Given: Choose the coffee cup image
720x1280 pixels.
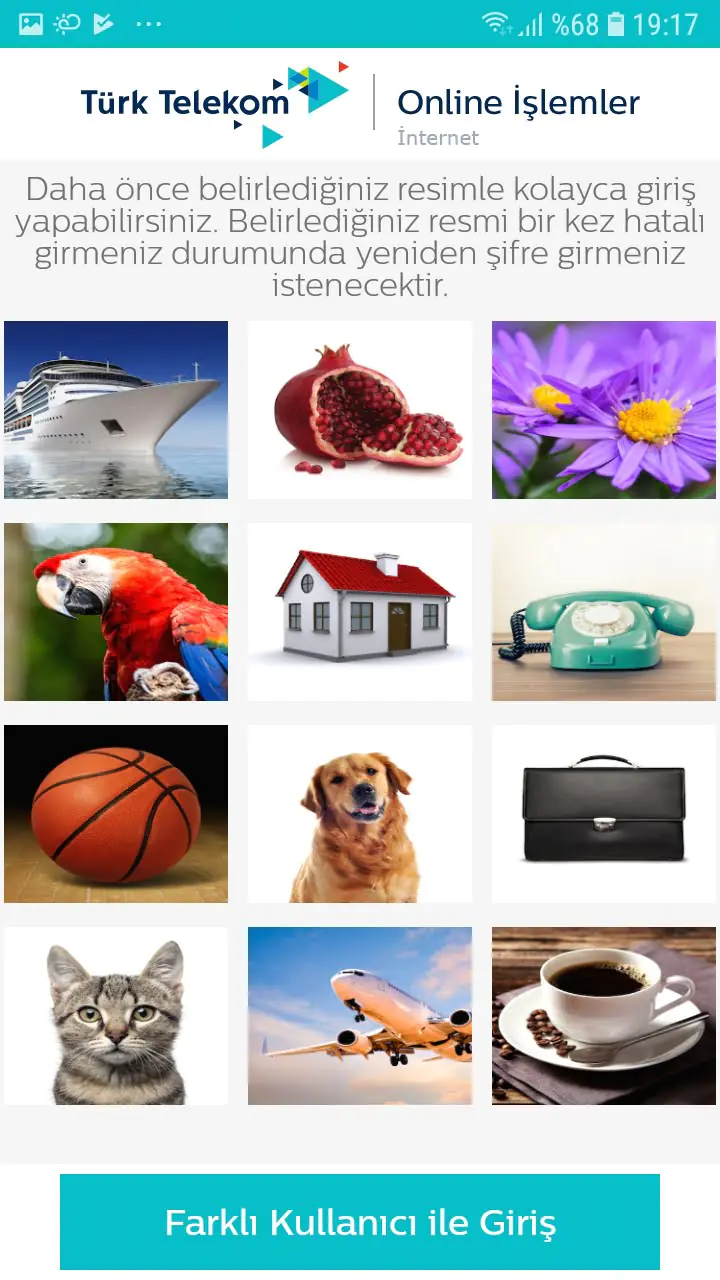Looking at the screenshot, I should [604, 1016].
